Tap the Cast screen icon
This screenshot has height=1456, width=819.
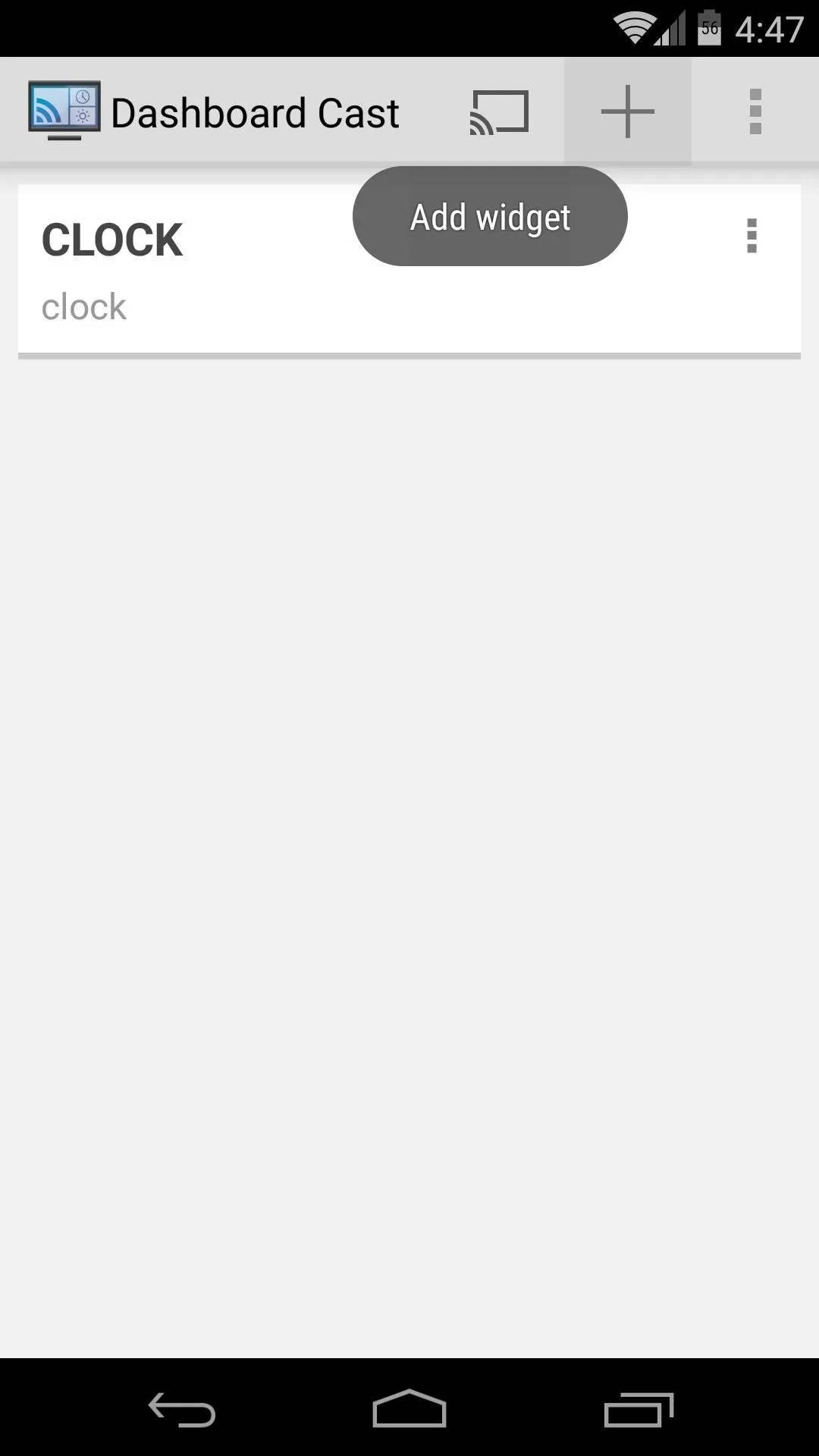tap(499, 112)
